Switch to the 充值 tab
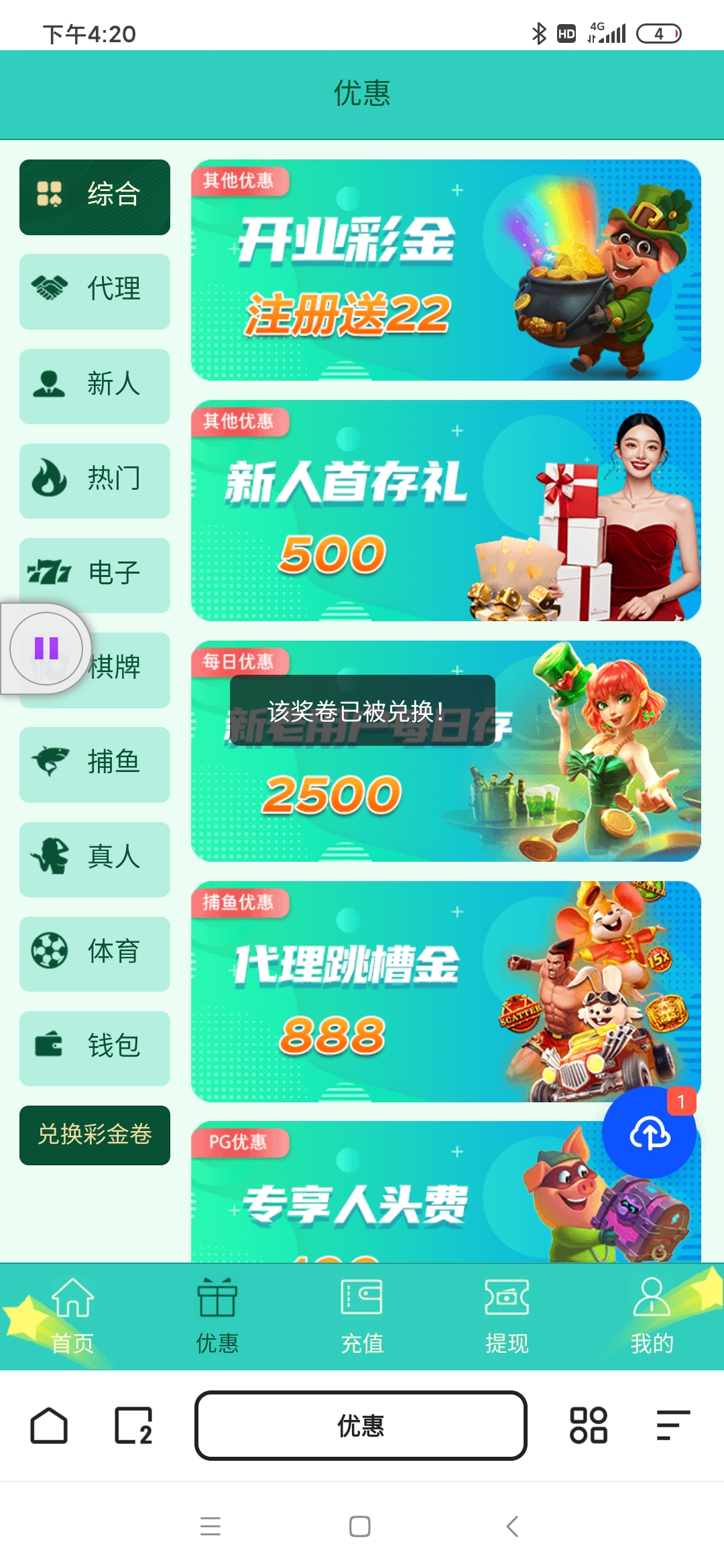The width and height of the screenshot is (724, 1568). (x=362, y=1316)
